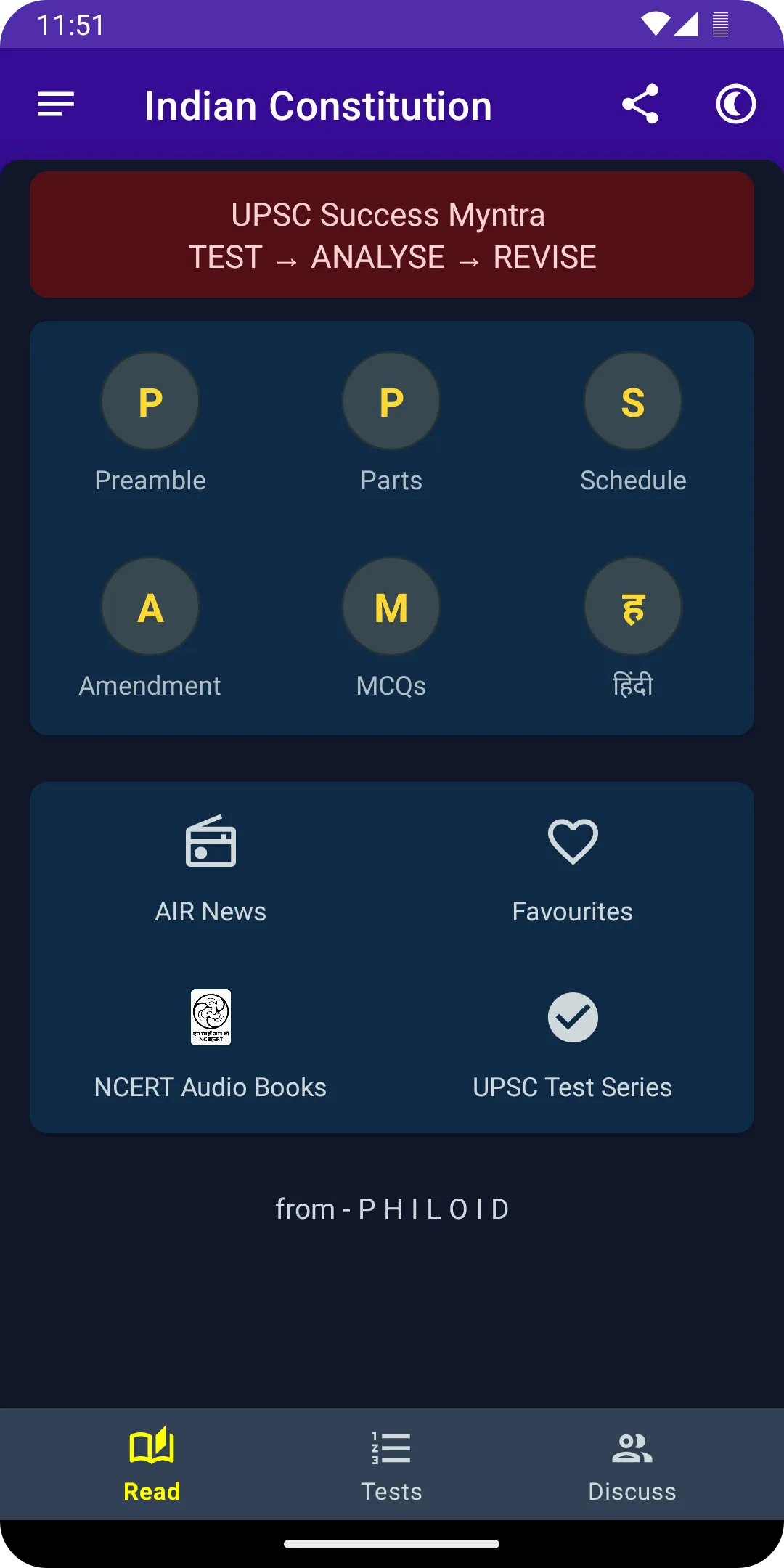Image resolution: width=784 pixels, height=1568 pixels.
Task: Select the Read tab
Action: pyautogui.click(x=152, y=1463)
